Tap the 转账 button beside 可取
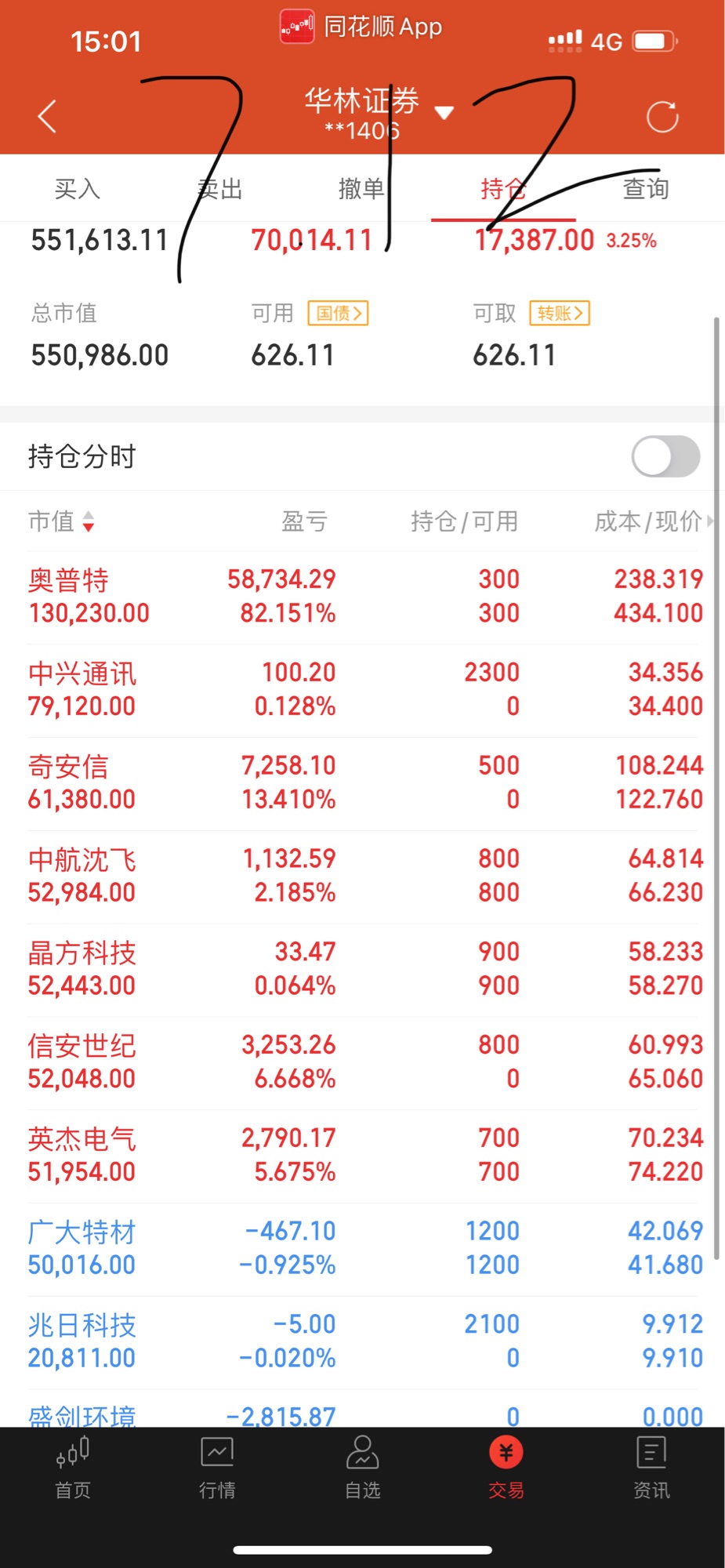 click(x=560, y=314)
